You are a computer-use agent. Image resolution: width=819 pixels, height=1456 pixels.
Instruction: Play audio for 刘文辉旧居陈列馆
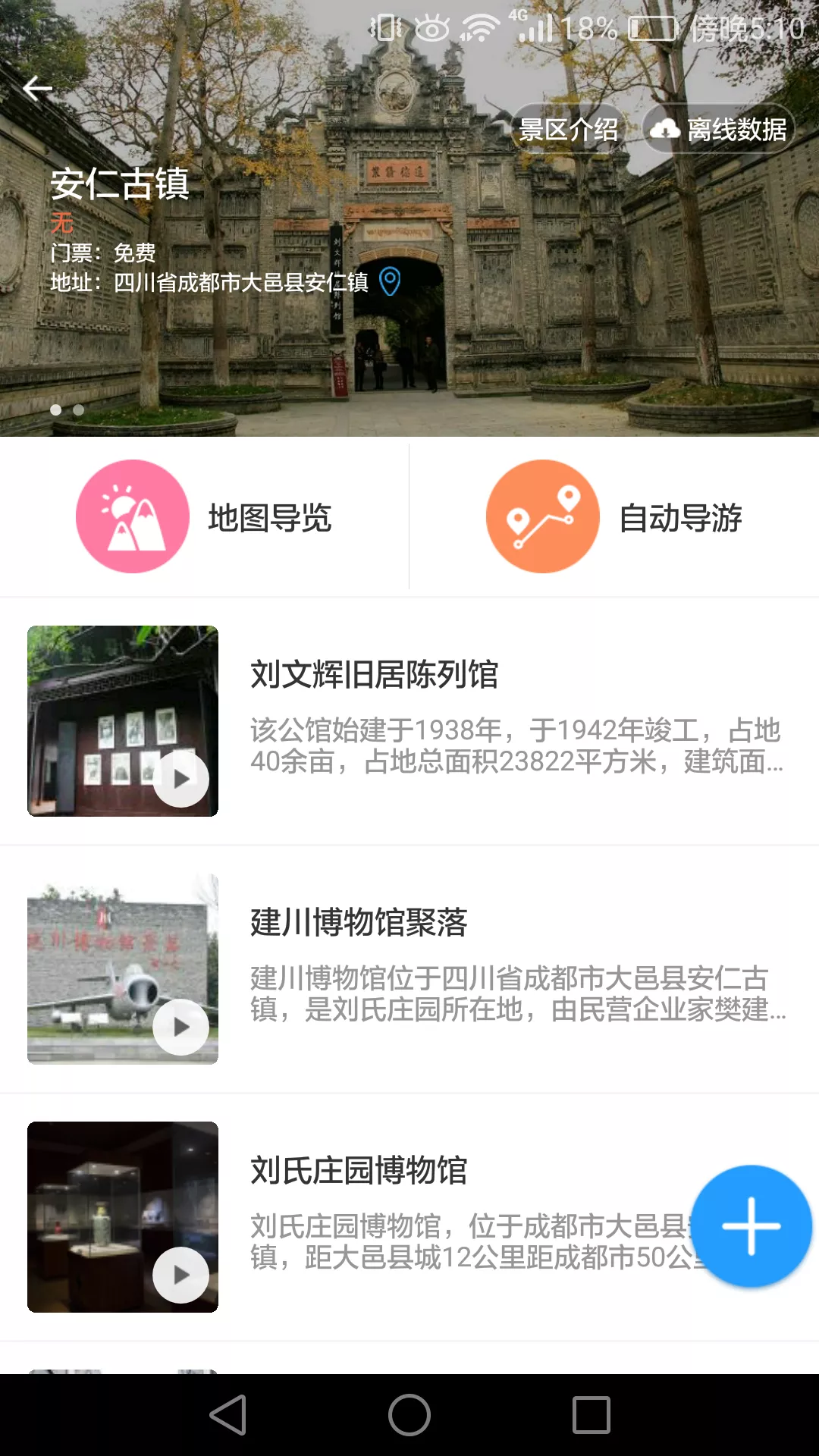[180, 779]
